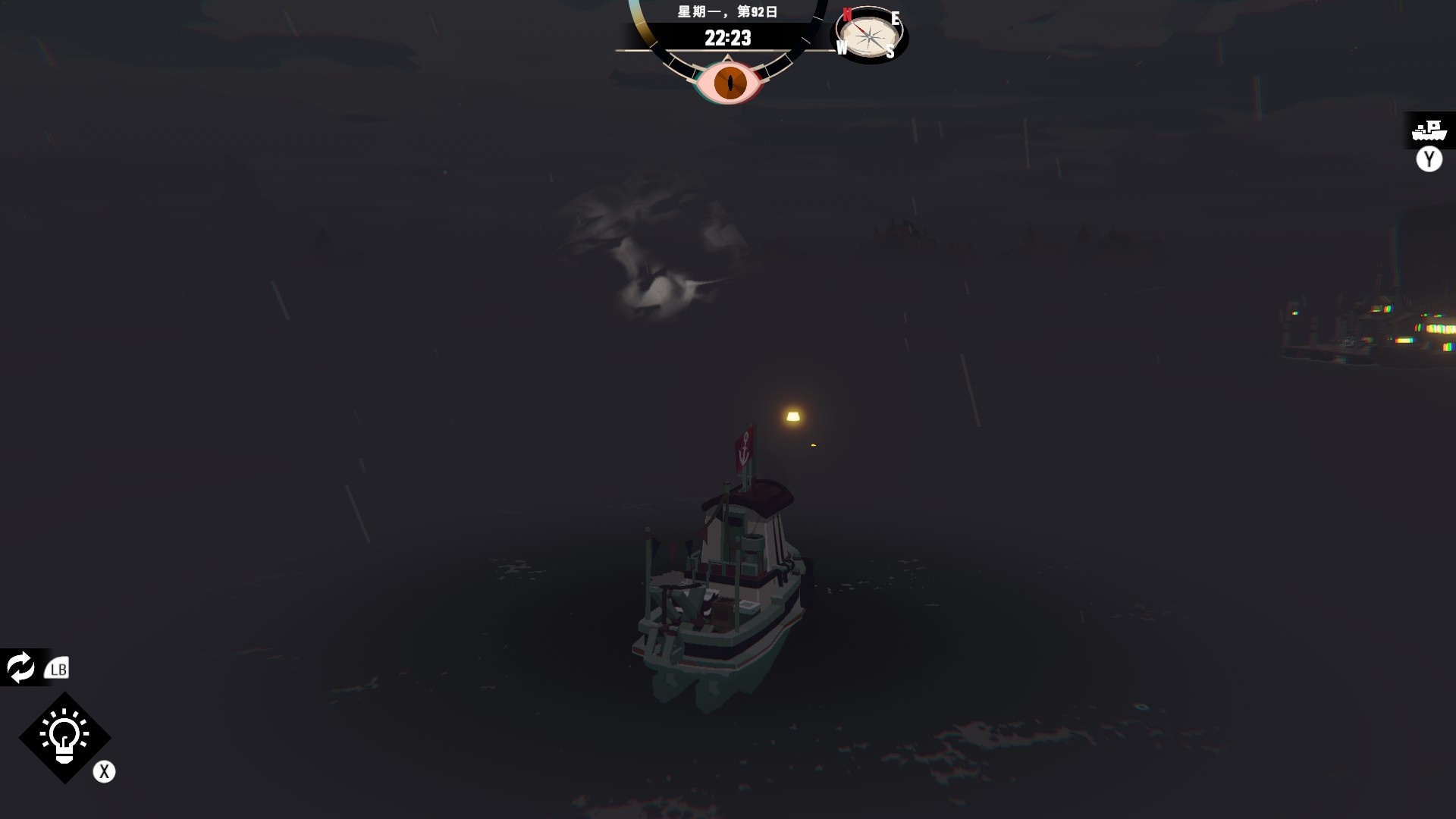Cycle abilities with the refresh arrows icon

pyautogui.click(x=20, y=667)
